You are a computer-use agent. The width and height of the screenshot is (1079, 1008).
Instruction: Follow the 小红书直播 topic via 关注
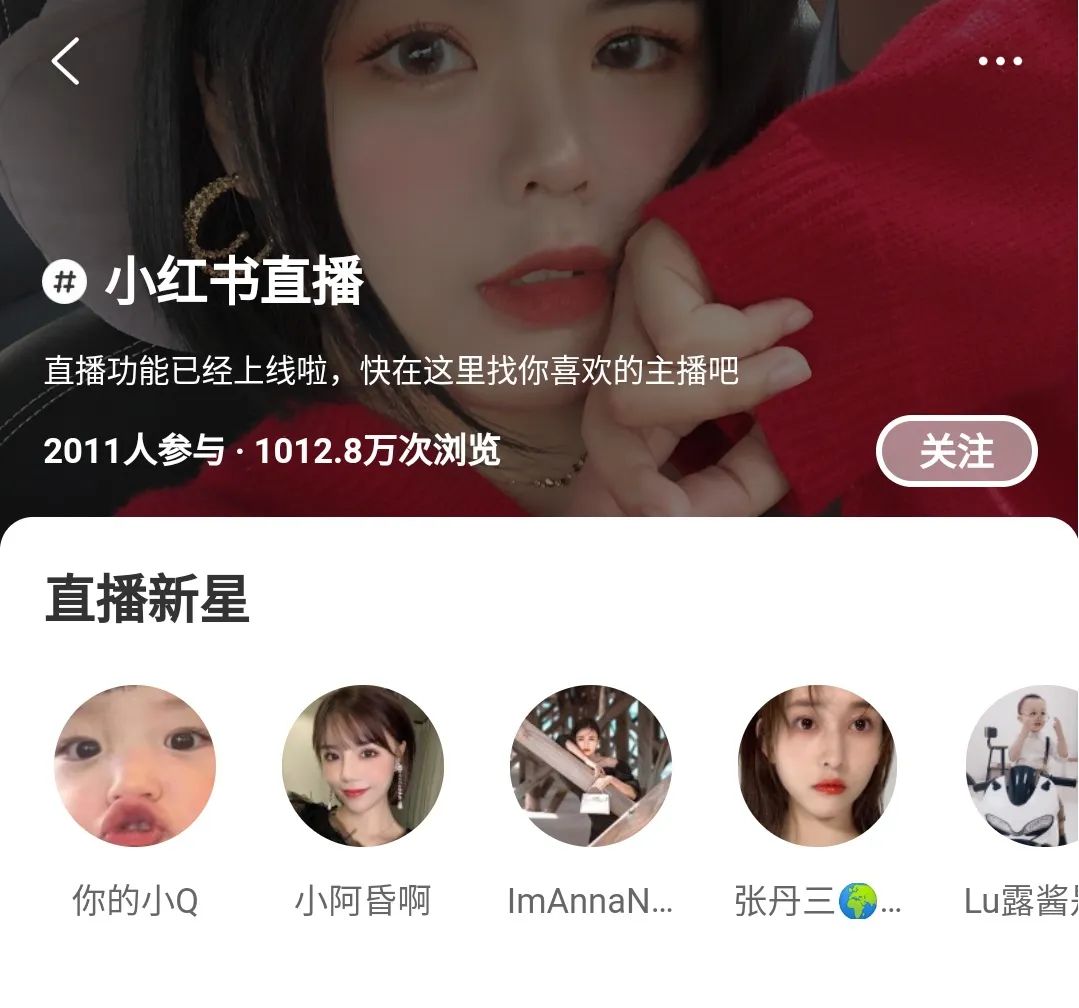[x=956, y=452]
